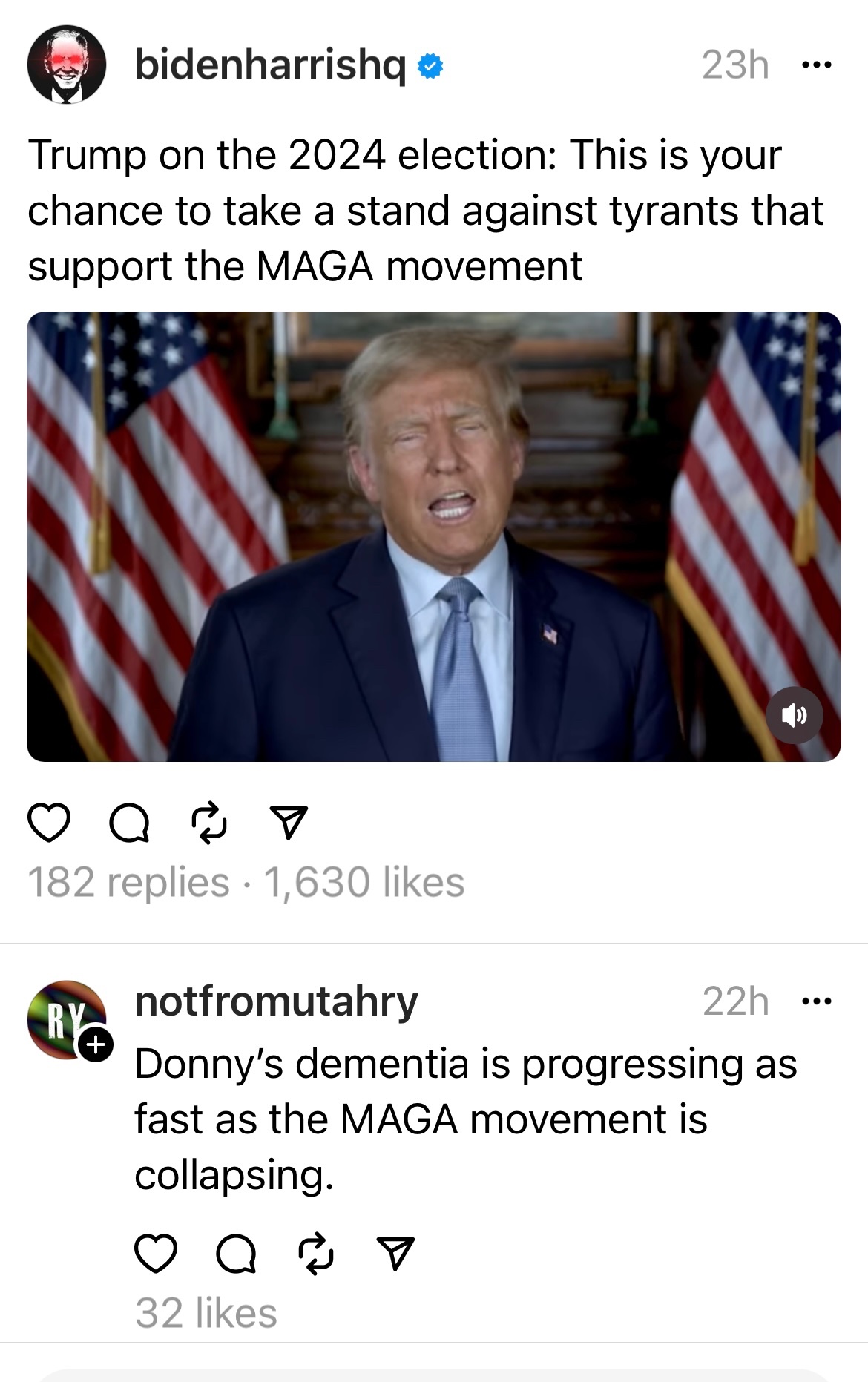Like the reply by notfromutahry
This screenshot has height=1382, width=868.
(x=156, y=1254)
